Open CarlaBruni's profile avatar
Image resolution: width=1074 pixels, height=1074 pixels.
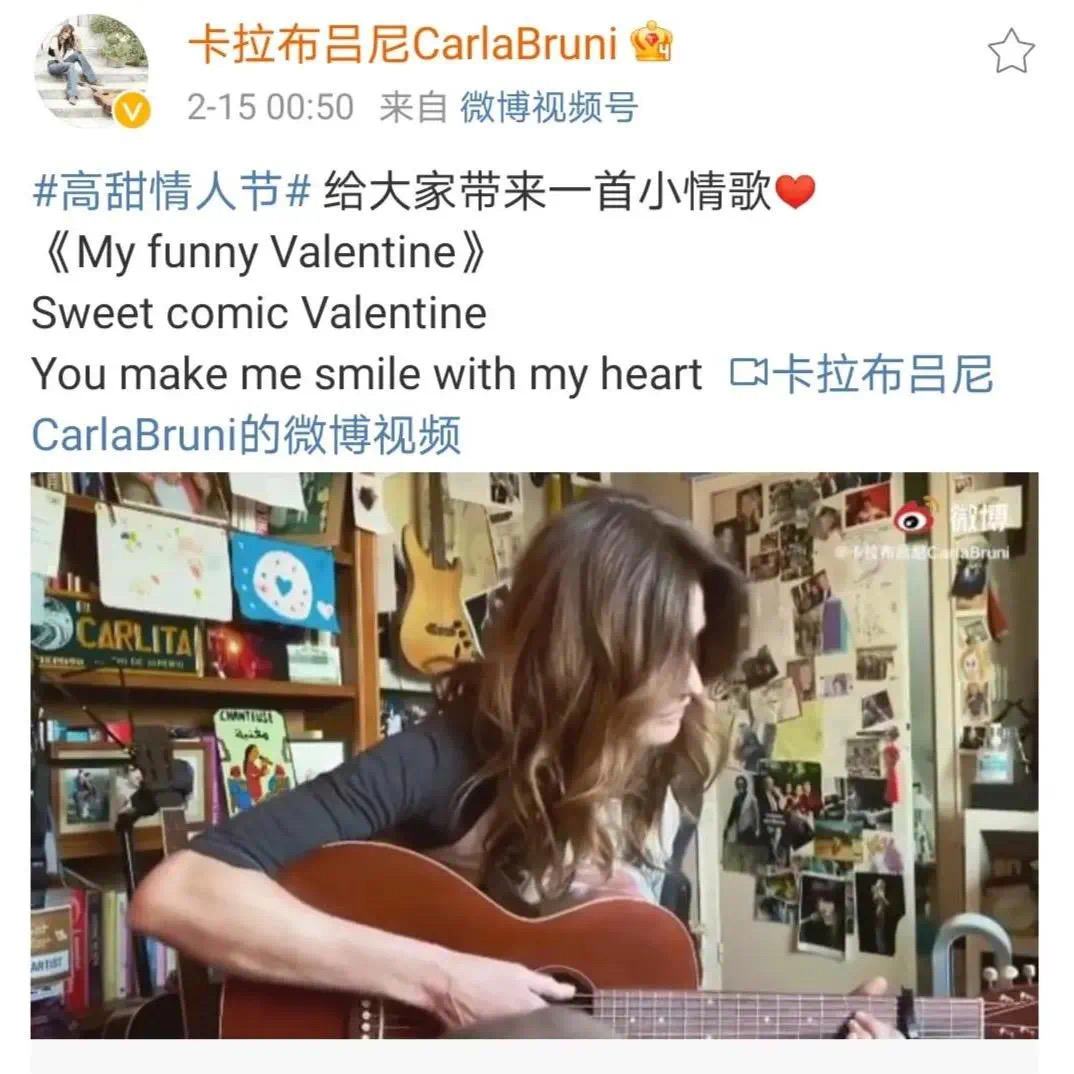click(91, 70)
